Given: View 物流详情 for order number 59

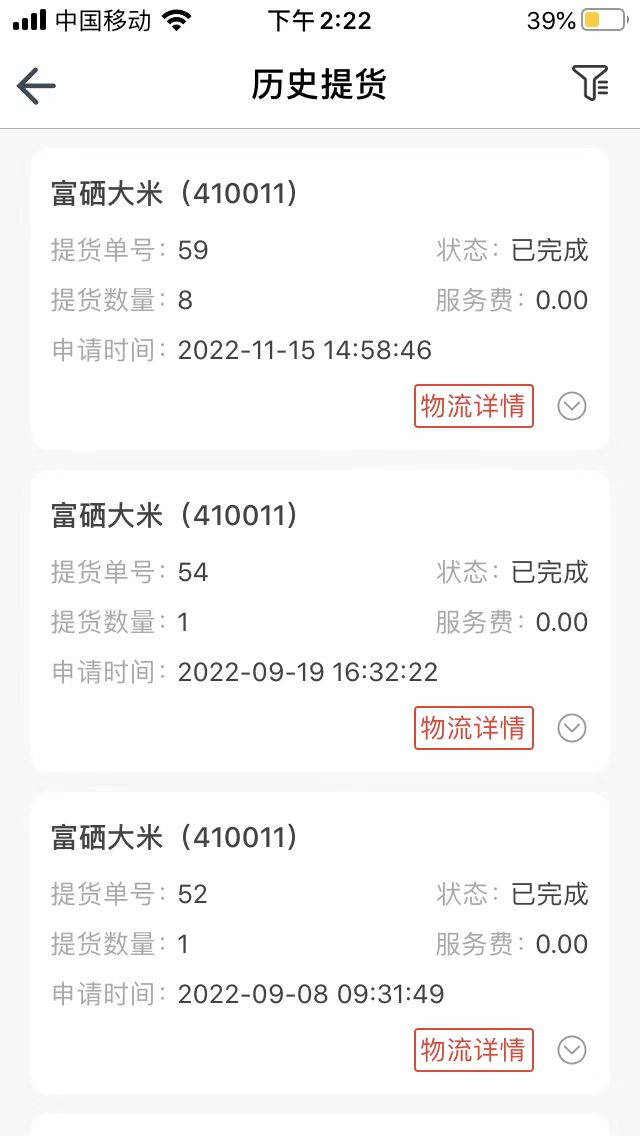Looking at the screenshot, I should 474,406.
